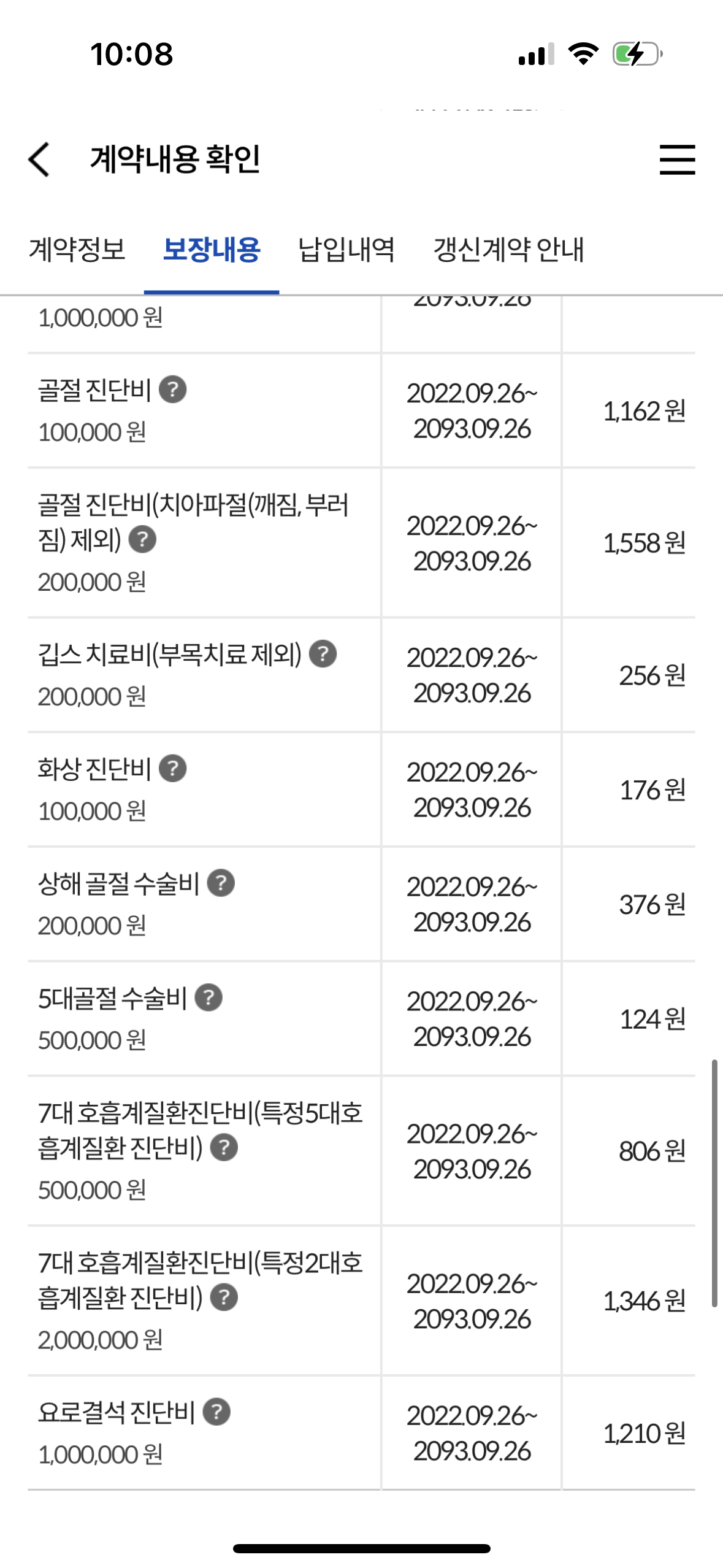723x1568 pixels.
Task: Open the hamburger menu
Action: coord(677,159)
